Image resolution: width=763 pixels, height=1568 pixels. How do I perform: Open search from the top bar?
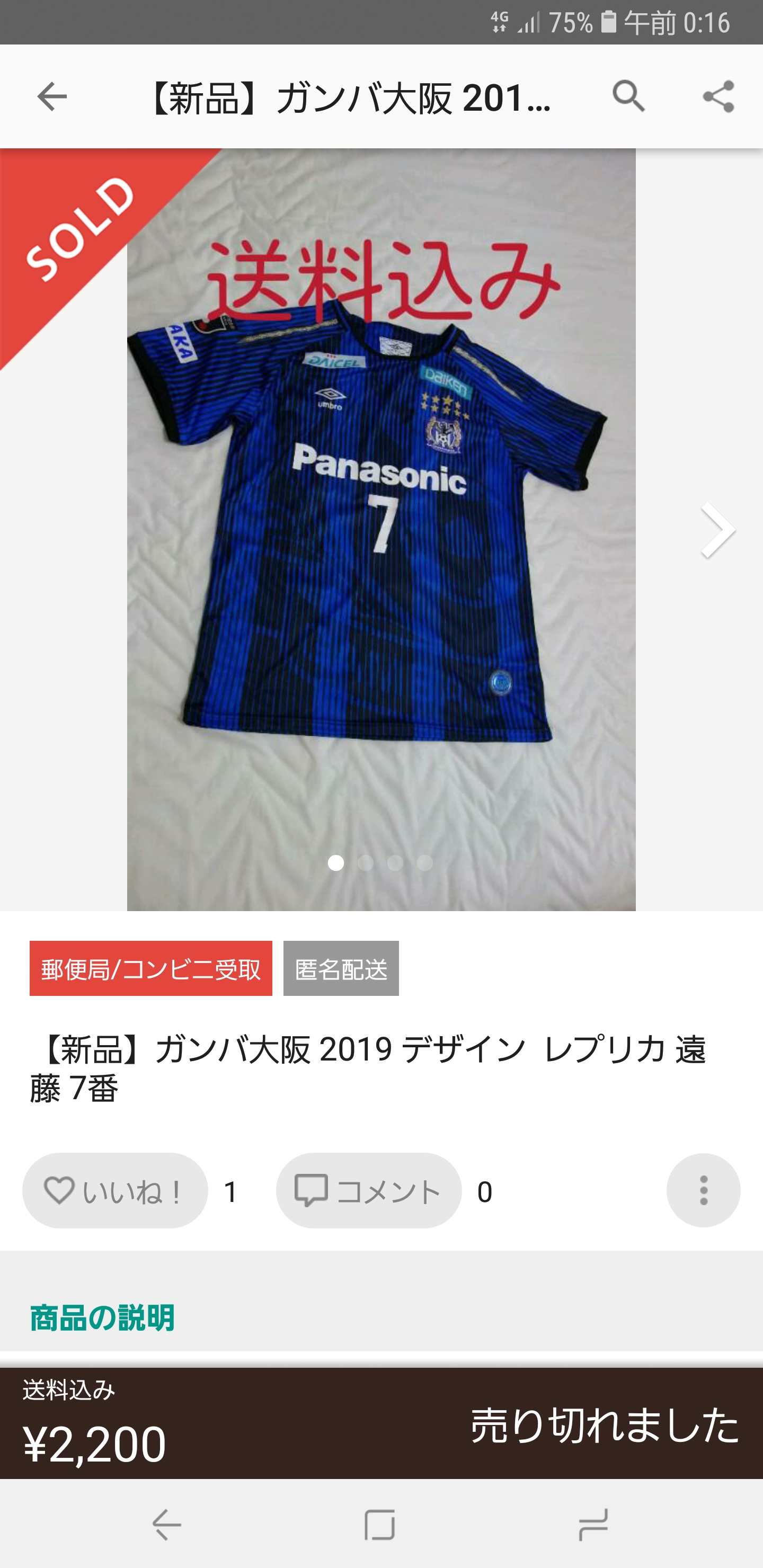pos(628,96)
